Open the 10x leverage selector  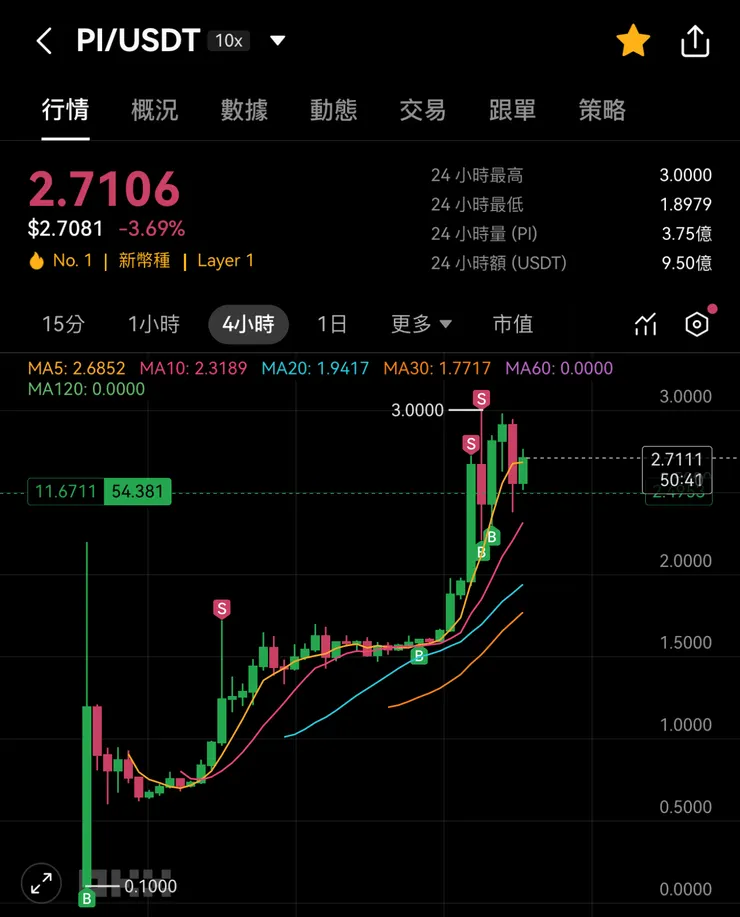(x=229, y=40)
